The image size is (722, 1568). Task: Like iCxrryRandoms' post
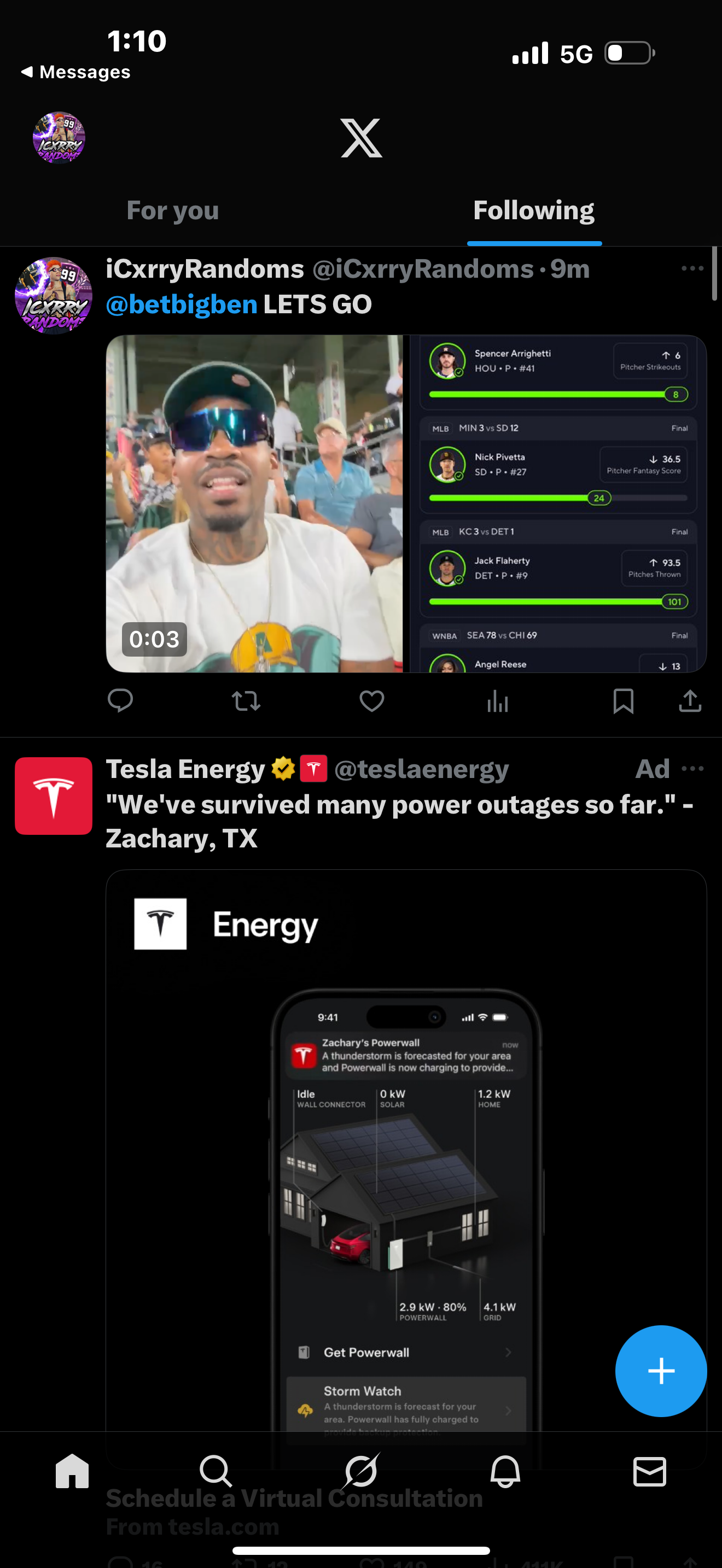371,701
